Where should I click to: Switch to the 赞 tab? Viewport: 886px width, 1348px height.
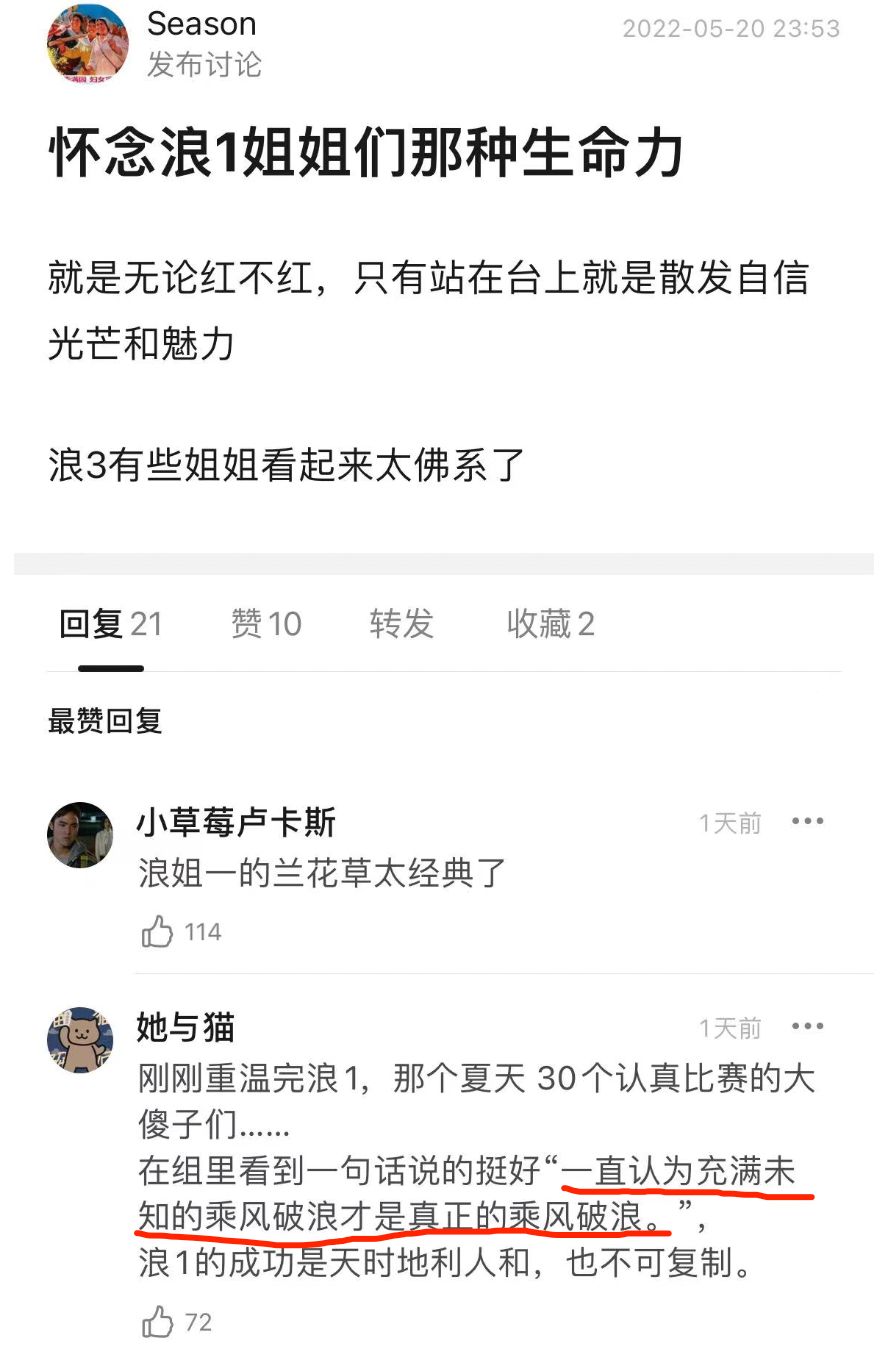tap(266, 624)
